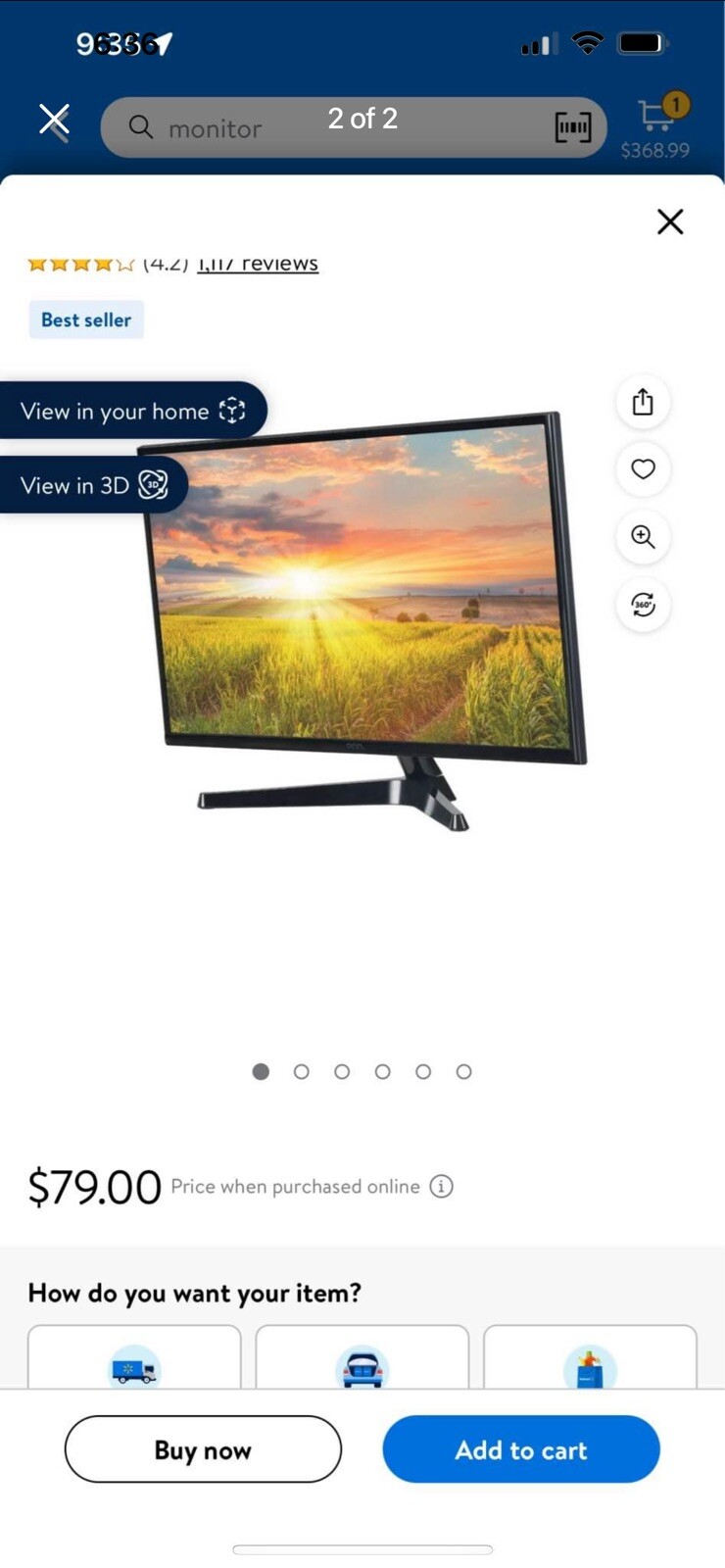The image size is (725, 1568).
Task: Open the cart showing $368.99
Action: click(655, 125)
